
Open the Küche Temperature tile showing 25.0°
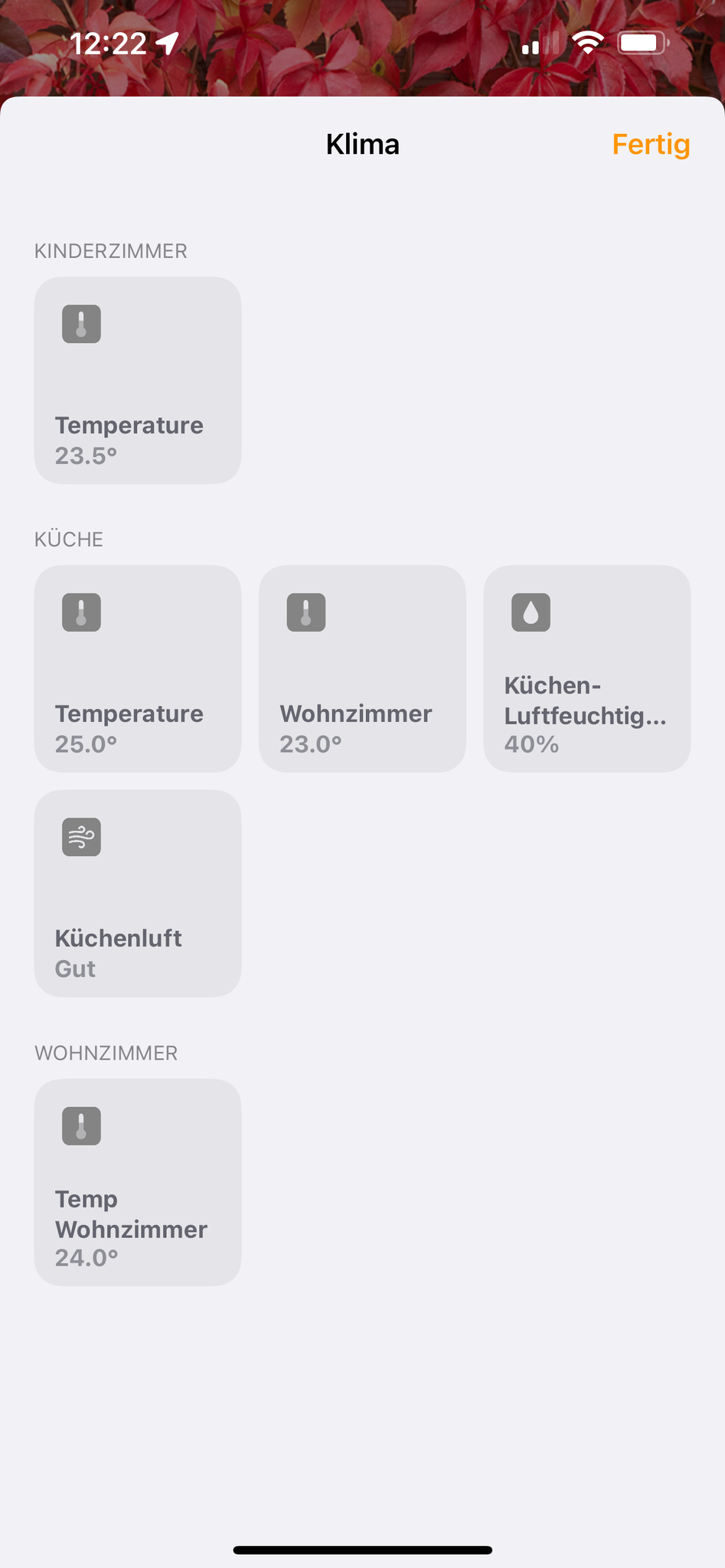tap(138, 668)
